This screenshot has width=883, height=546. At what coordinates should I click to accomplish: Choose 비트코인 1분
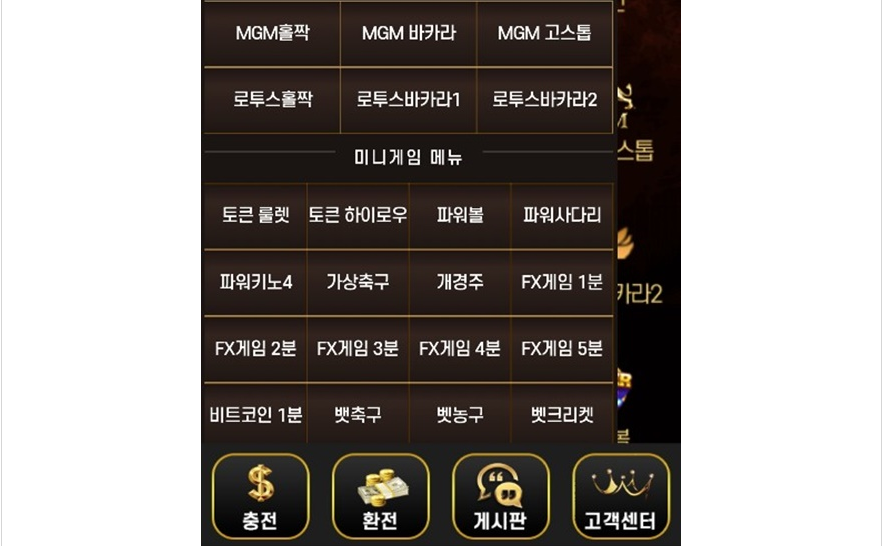coord(255,414)
